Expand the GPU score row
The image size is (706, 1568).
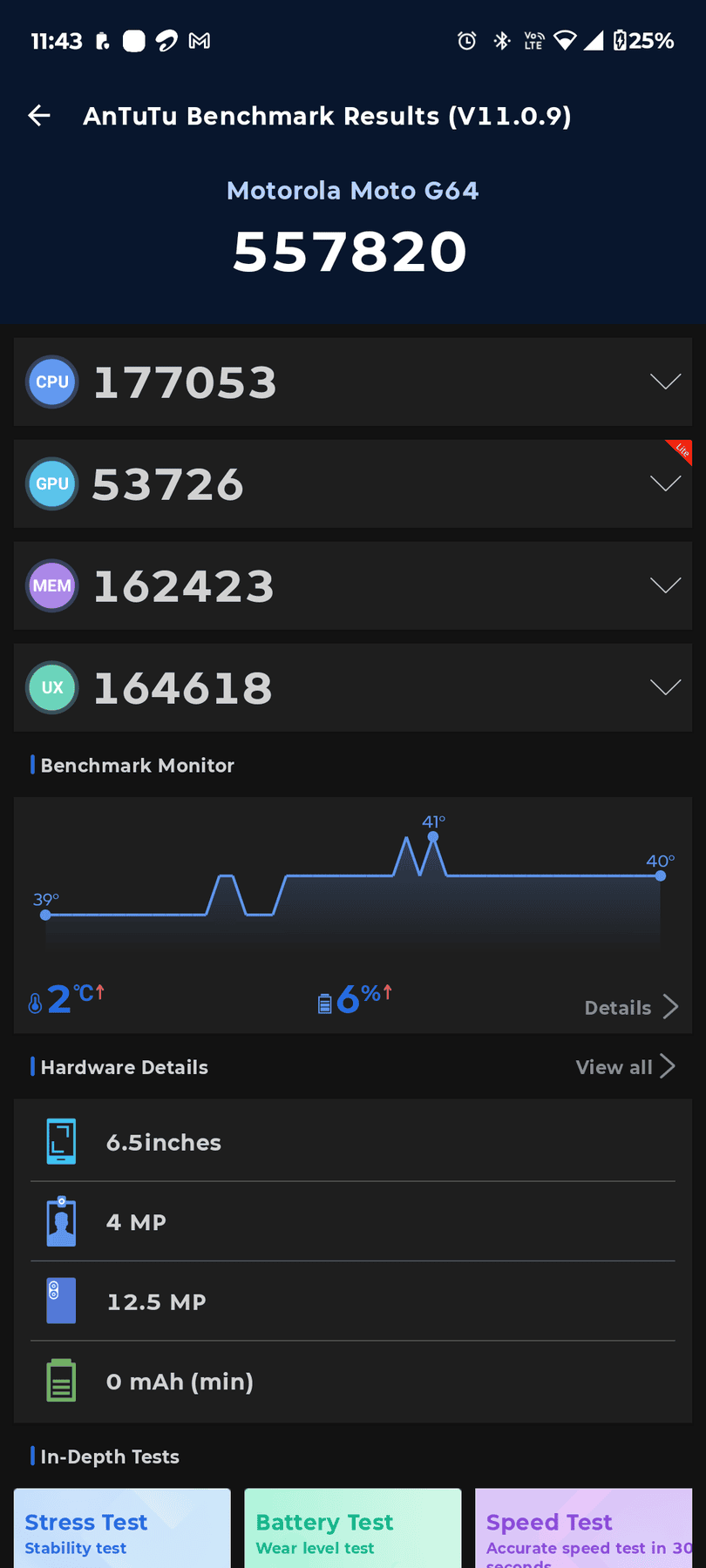coord(353,483)
